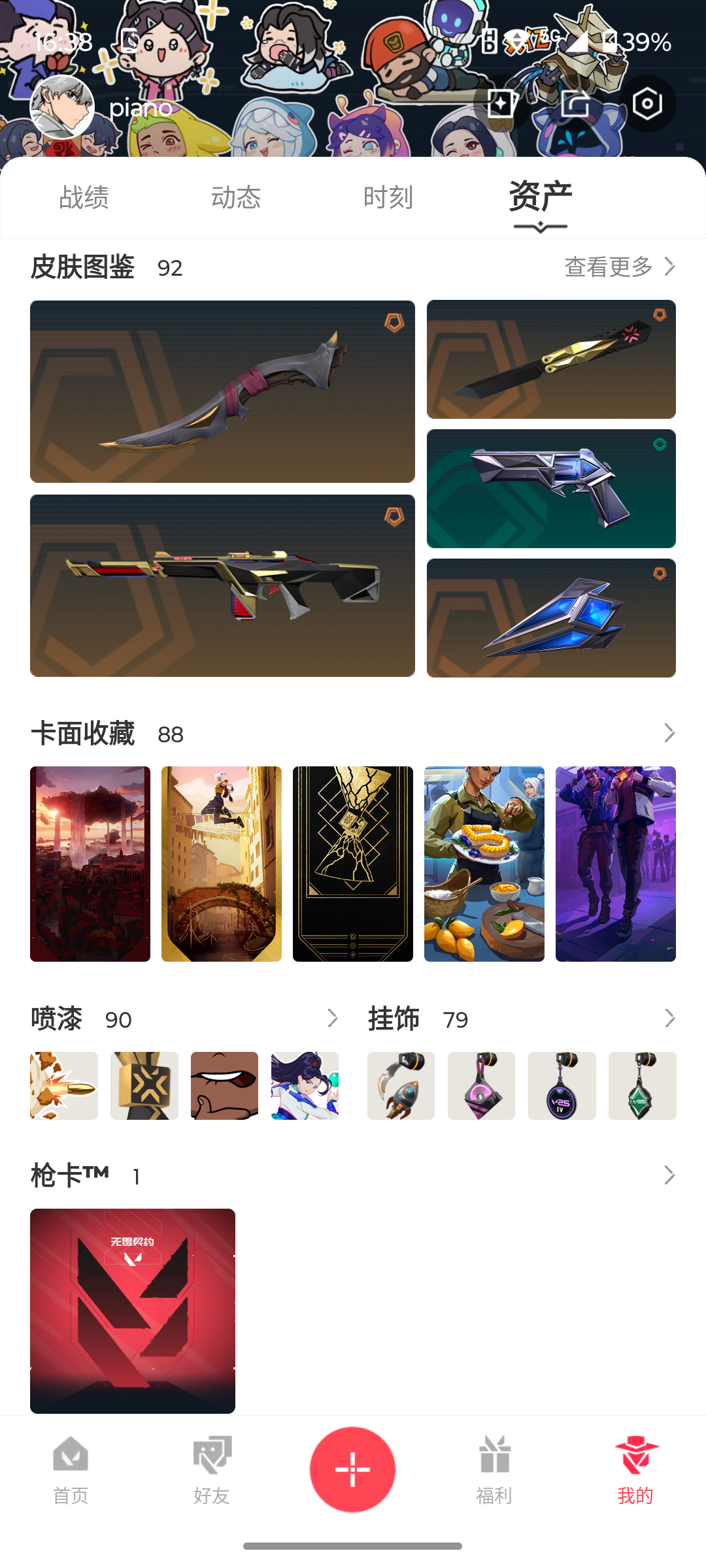Tap the red plus create button
The image size is (706, 1568).
[x=353, y=1469]
